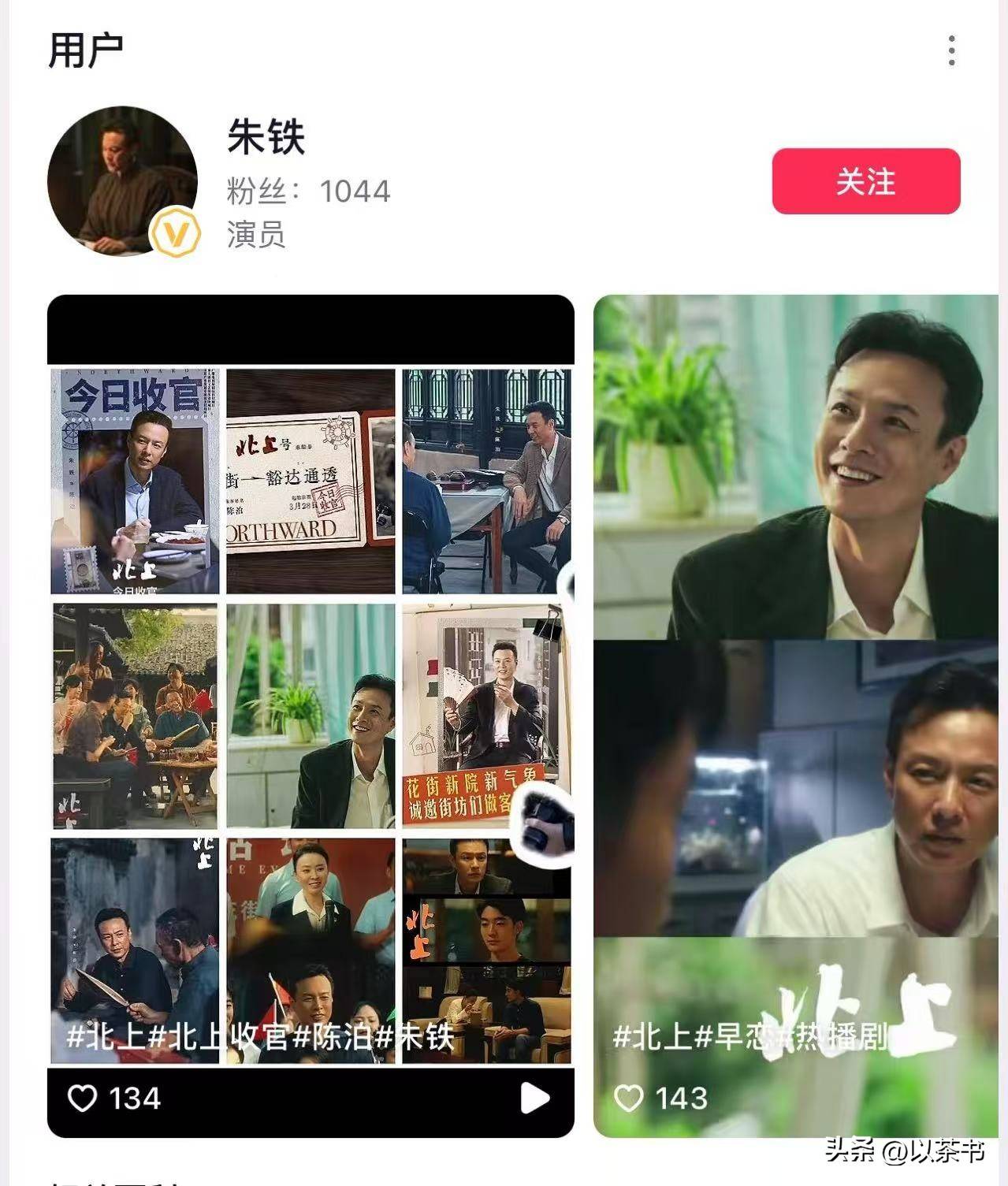The height and width of the screenshot is (1186, 1008).
Task: Open user 朱铁's profile name
Action: [266, 136]
